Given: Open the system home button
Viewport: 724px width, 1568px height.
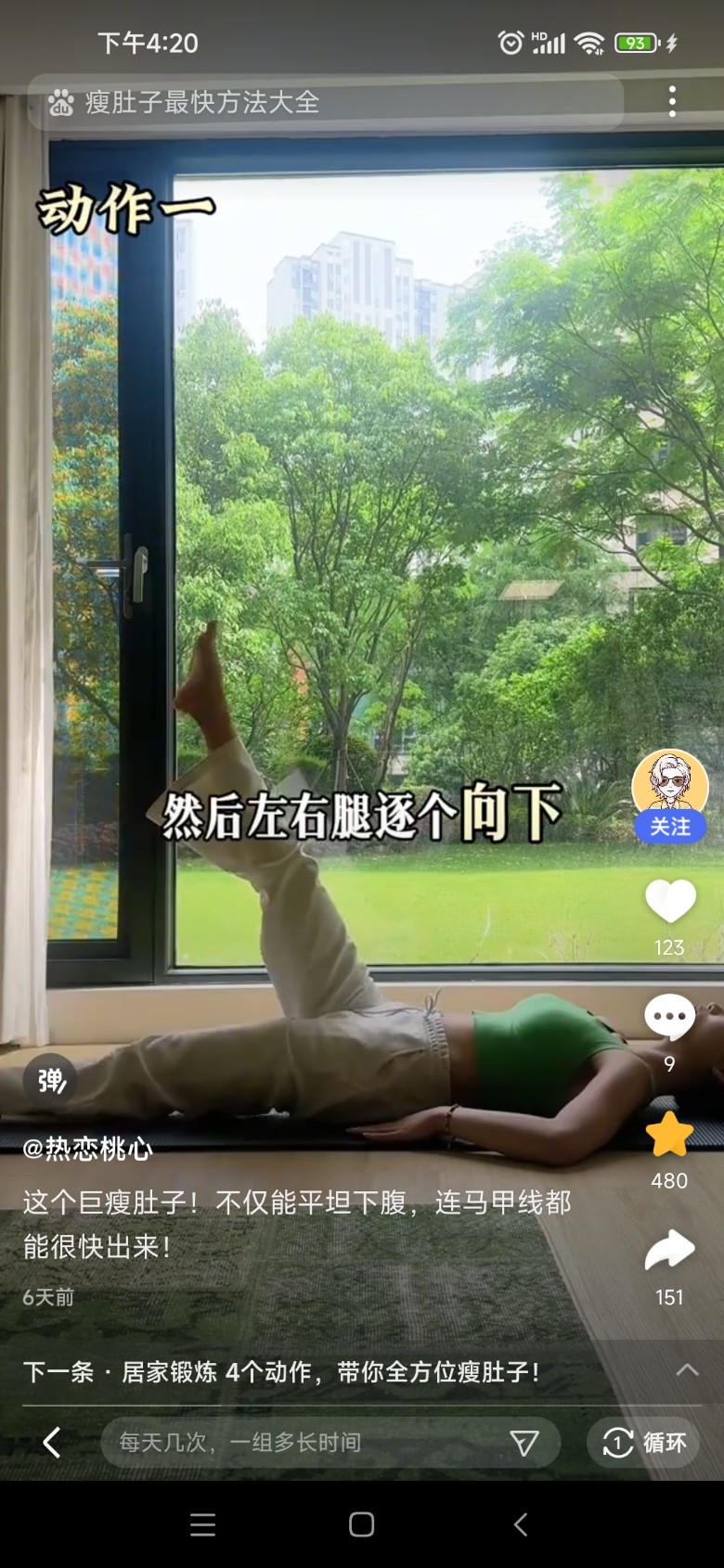Looking at the screenshot, I should point(361,1524).
